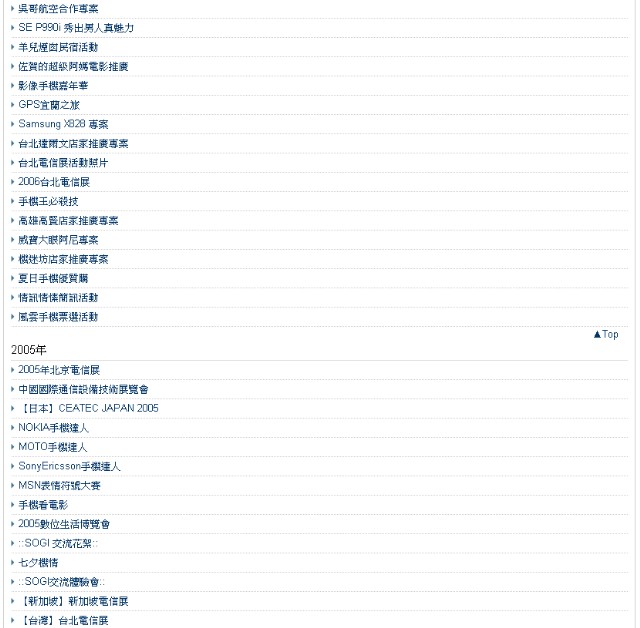Open SonyEricsson手機達人 link
Screen dimensions: 640x628
tap(69, 466)
